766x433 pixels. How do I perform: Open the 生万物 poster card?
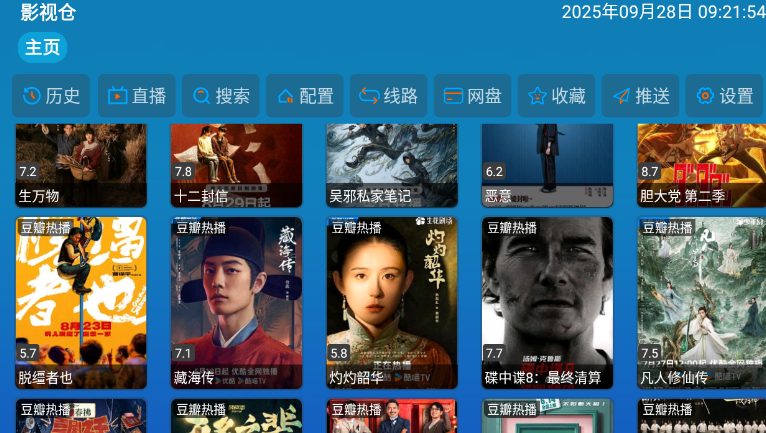[x=81, y=166]
